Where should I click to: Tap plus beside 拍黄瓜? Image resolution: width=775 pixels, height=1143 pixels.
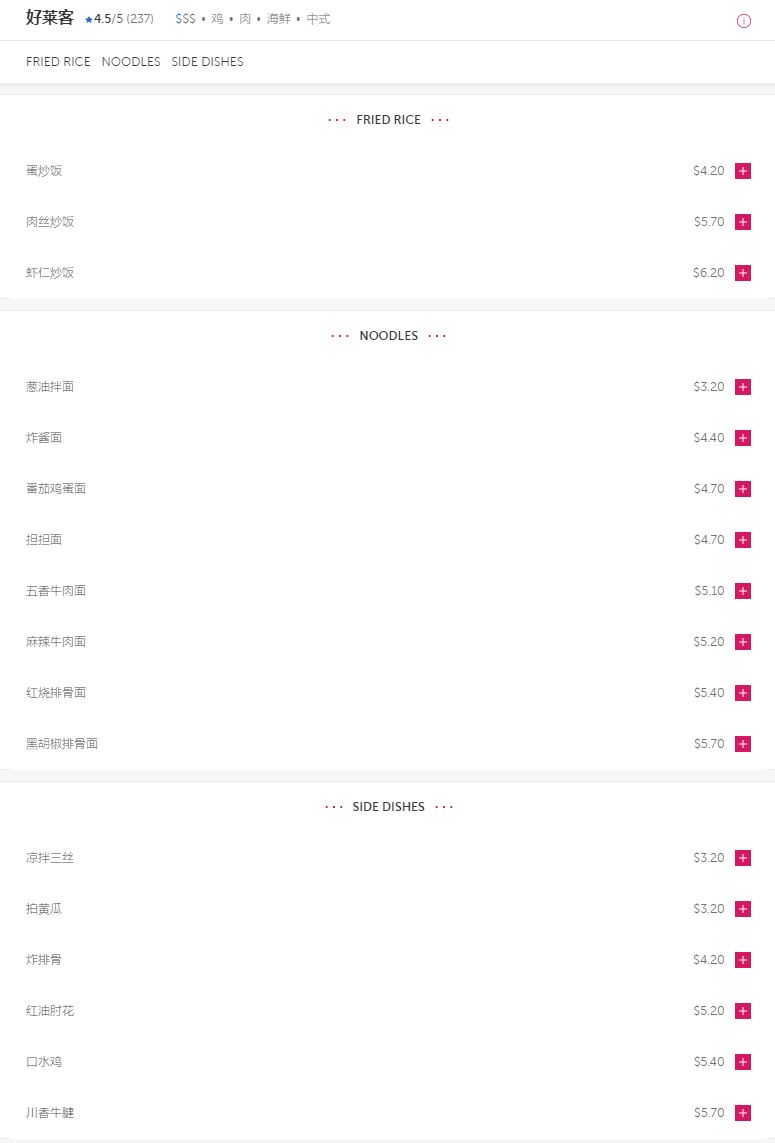742,909
